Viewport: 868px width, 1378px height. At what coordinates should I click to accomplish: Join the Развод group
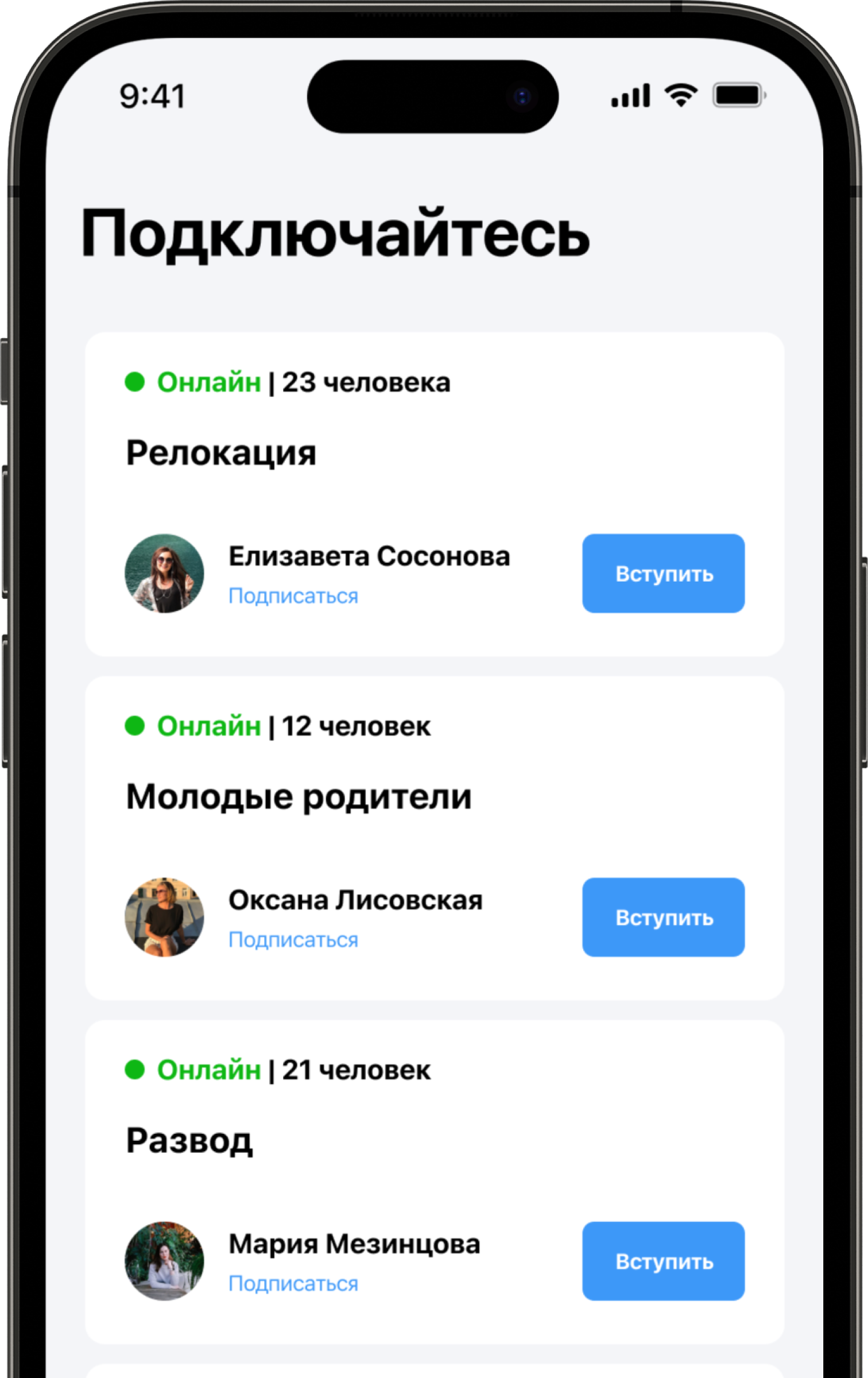pyautogui.click(x=663, y=1261)
